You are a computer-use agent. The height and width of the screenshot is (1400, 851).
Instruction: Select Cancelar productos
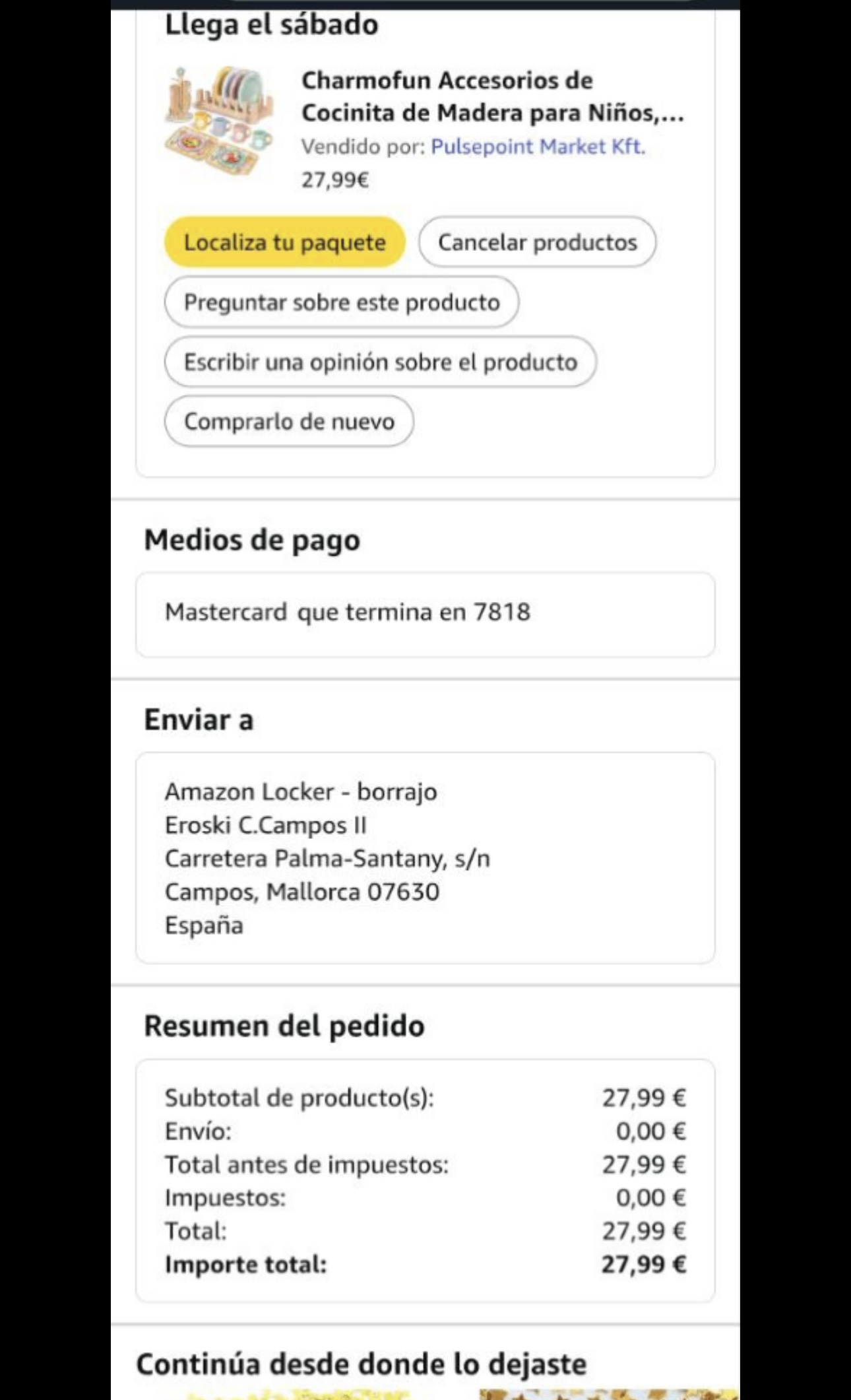537,242
